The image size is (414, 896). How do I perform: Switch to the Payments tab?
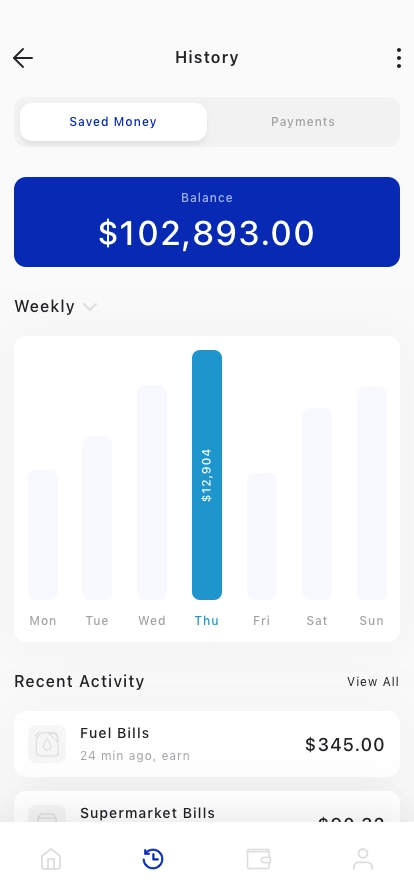(x=303, y=122)
